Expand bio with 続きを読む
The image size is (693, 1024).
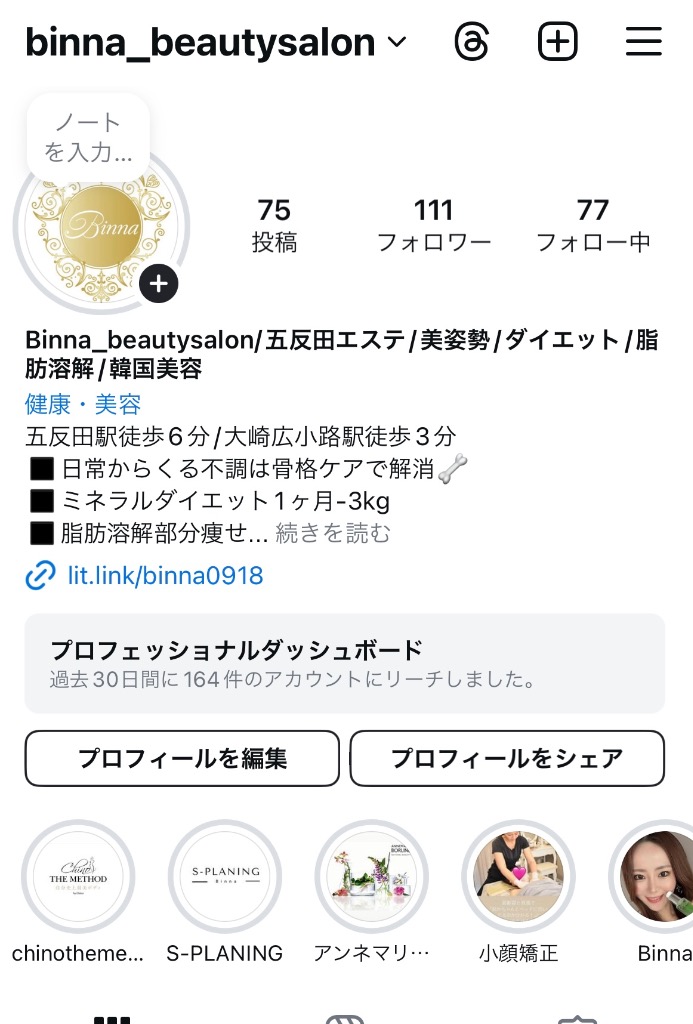pos(333,534)
